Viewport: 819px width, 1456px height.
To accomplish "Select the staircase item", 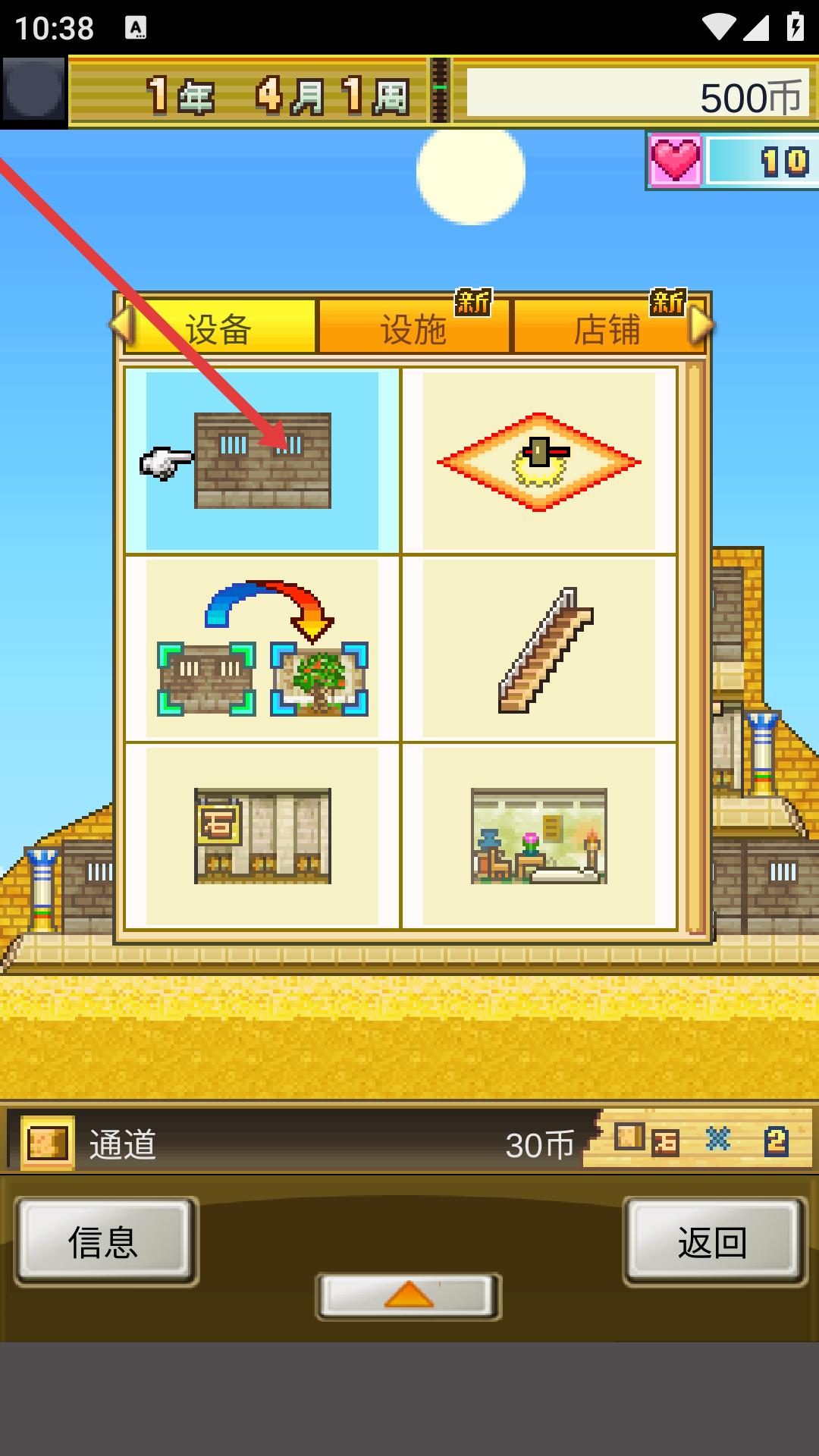I will 538,648.
